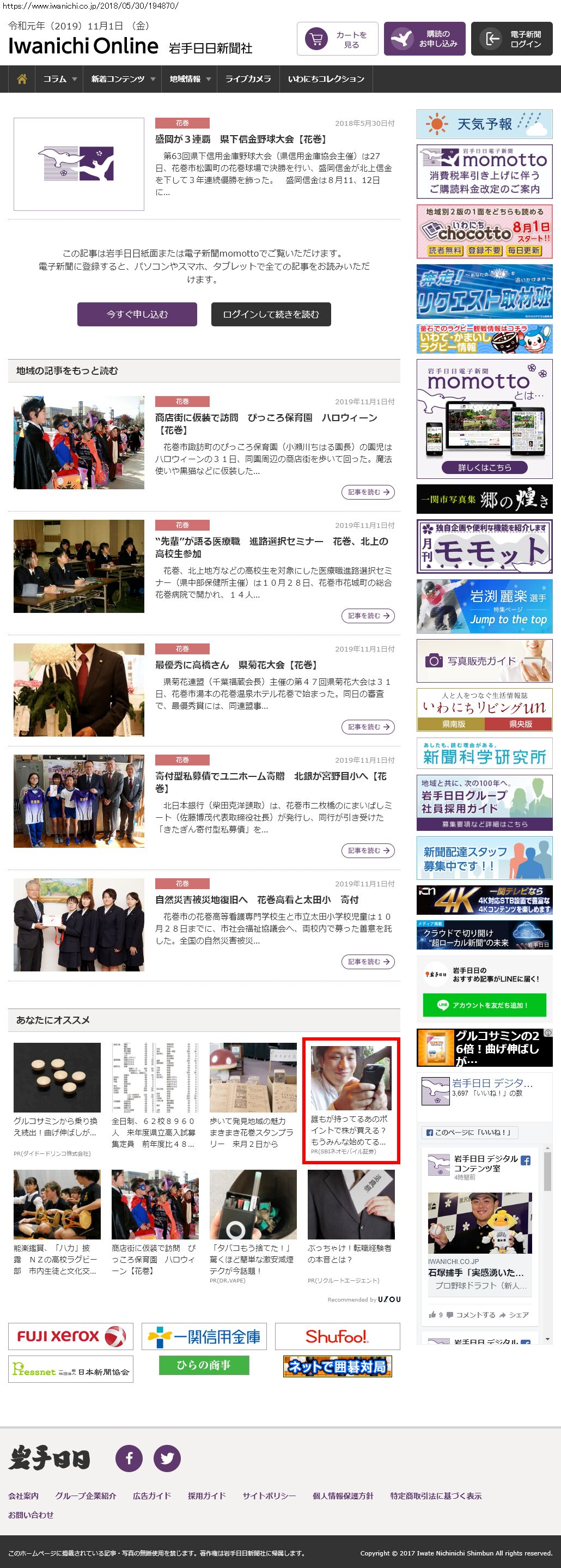Open サイトポリシー footer link
Screen dimensions: 561x1568
pos(269,1496)
